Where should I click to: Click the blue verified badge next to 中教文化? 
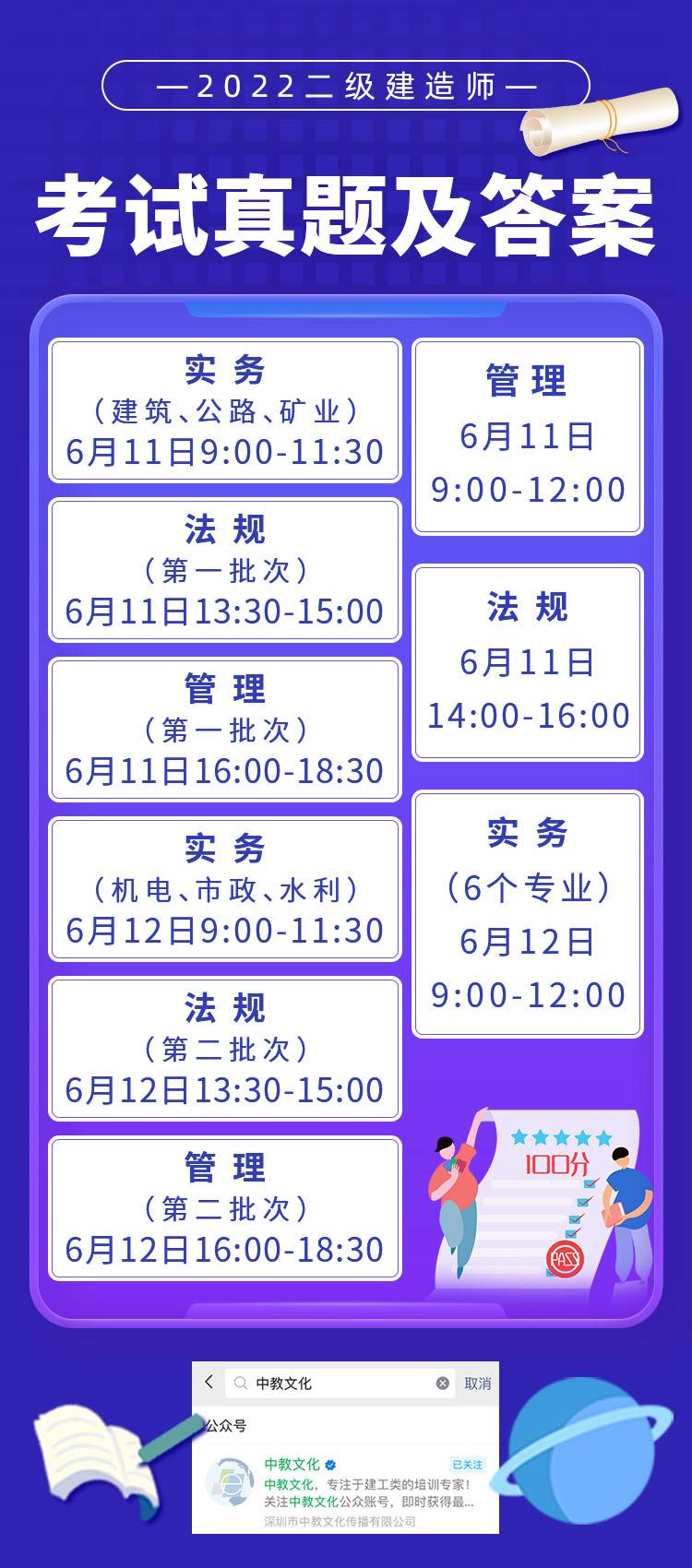tap(329, 1465)
